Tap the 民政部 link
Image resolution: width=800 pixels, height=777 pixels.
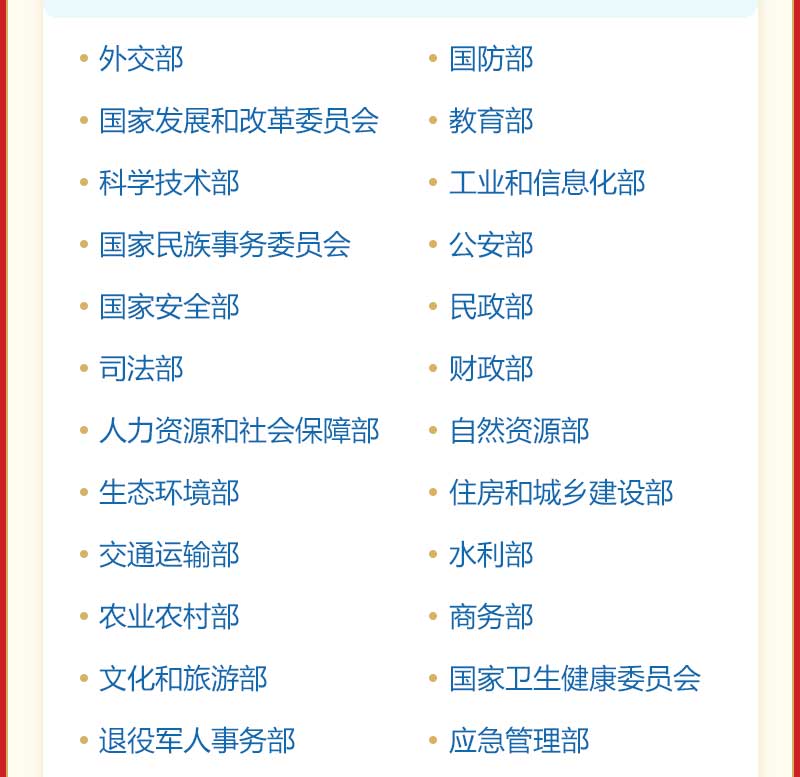[x=491, y=307]
